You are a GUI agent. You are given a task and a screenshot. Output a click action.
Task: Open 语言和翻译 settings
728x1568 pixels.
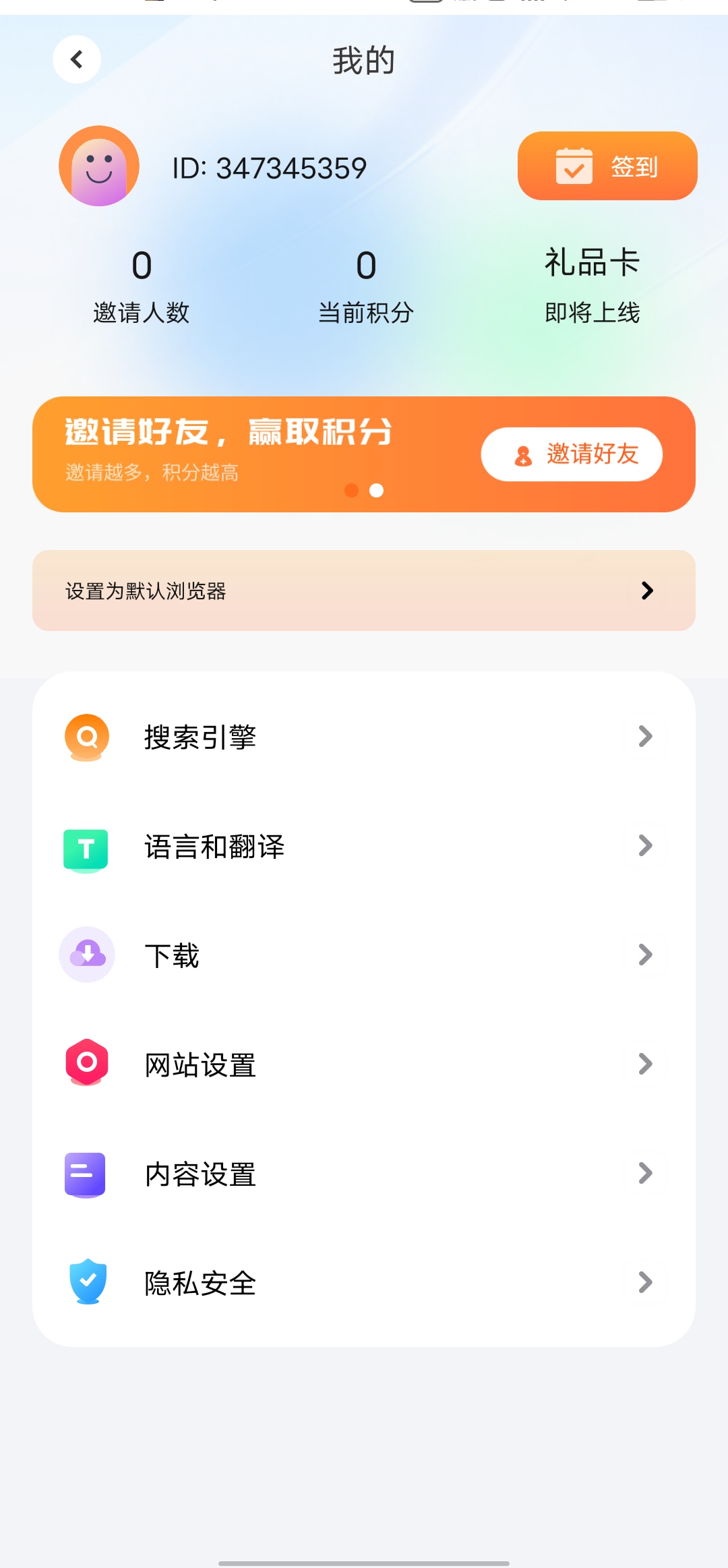(x=364, y=846)
